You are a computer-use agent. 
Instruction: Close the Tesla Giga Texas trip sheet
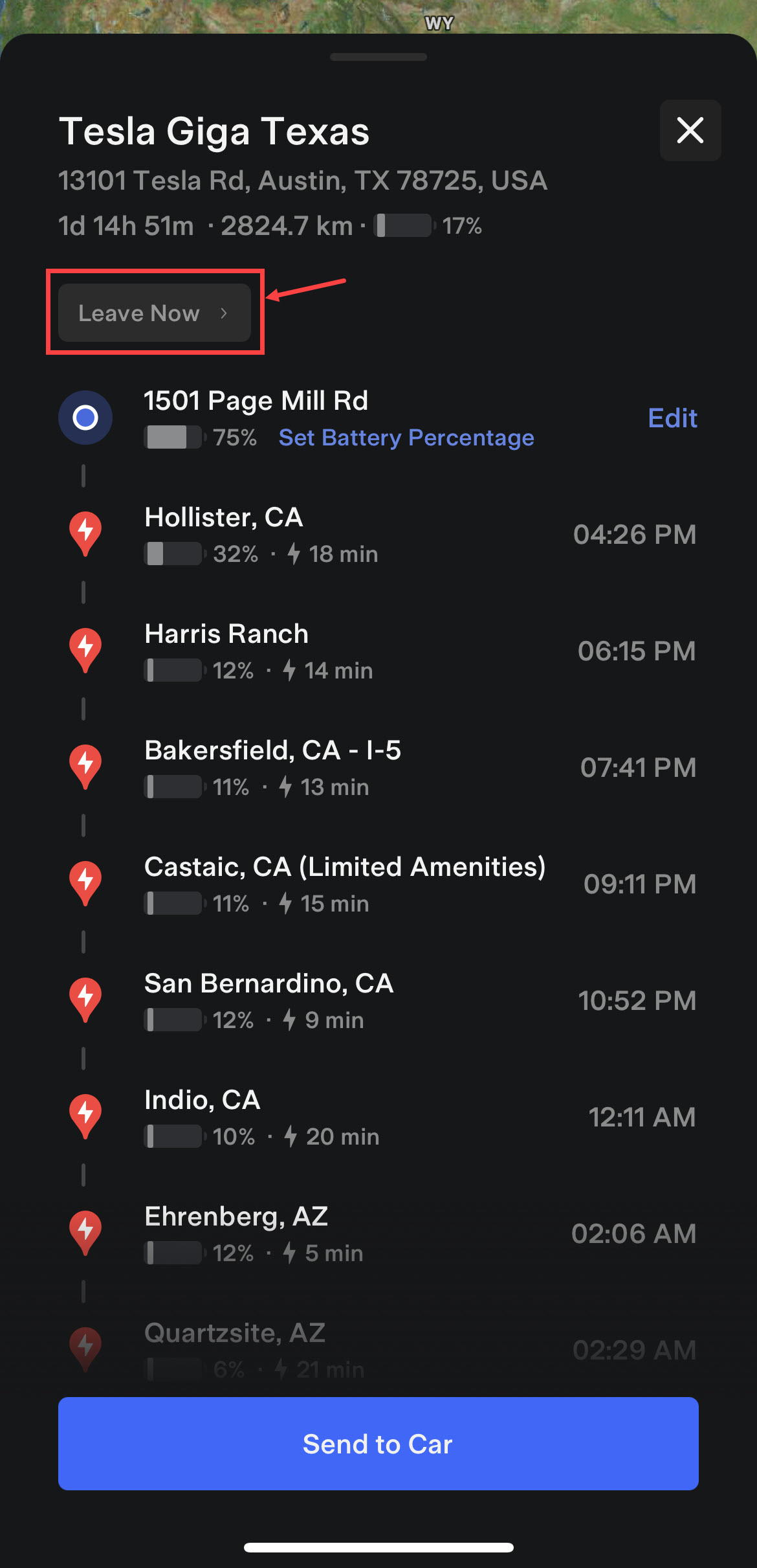(x=690, y=130)
